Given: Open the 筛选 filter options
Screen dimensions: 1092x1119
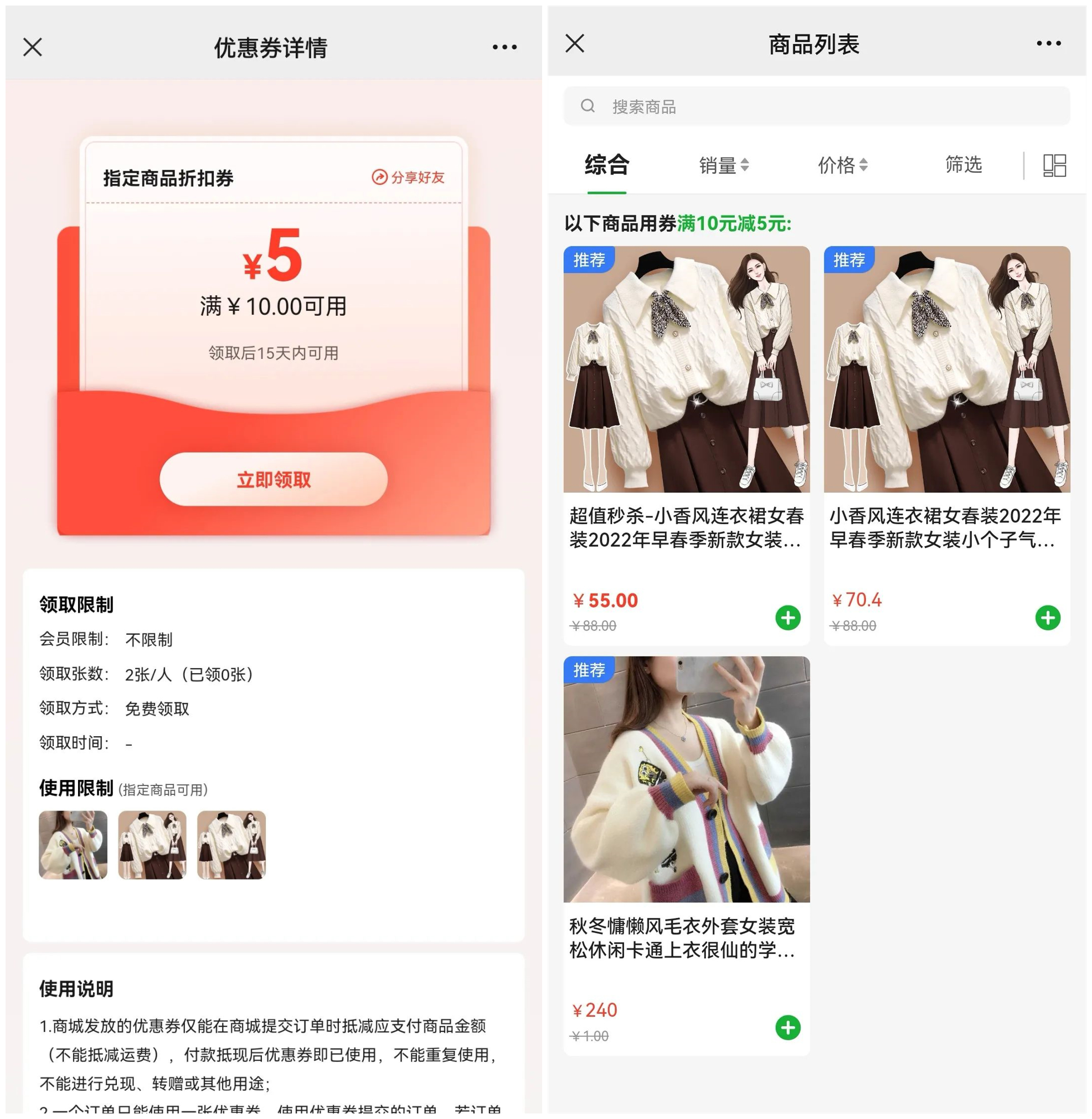Looking at the screenshot, I should pos(964,165).
